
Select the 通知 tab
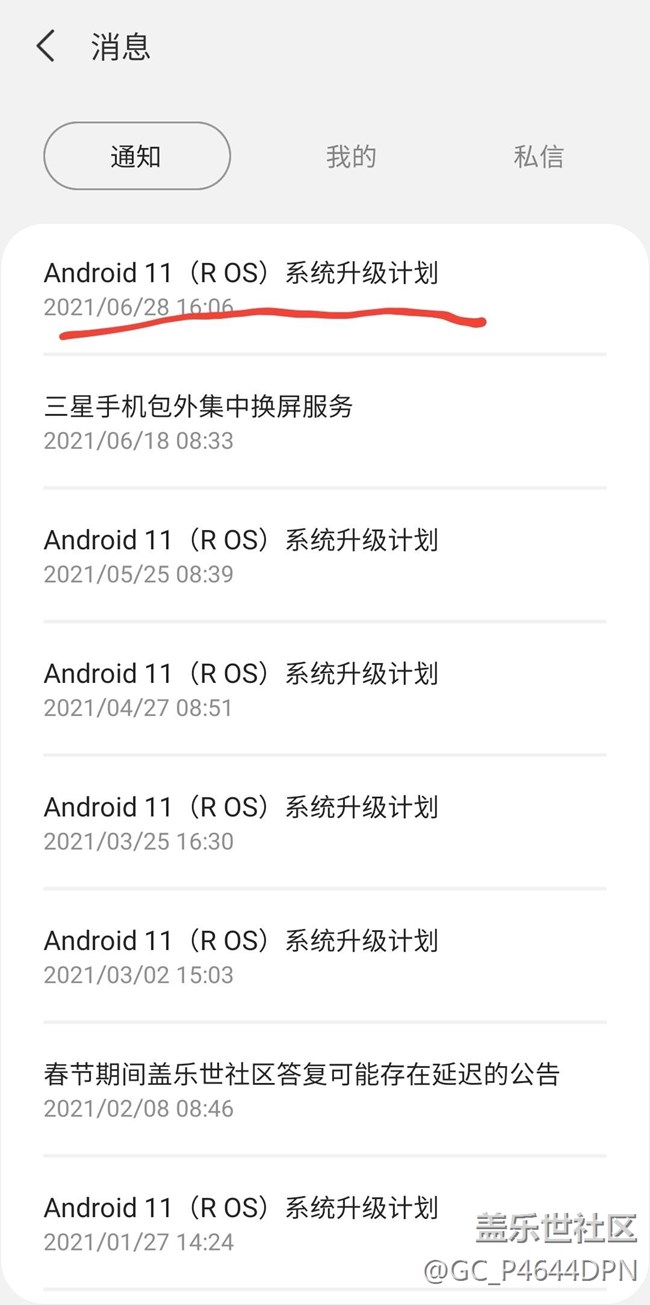point(137,156)
